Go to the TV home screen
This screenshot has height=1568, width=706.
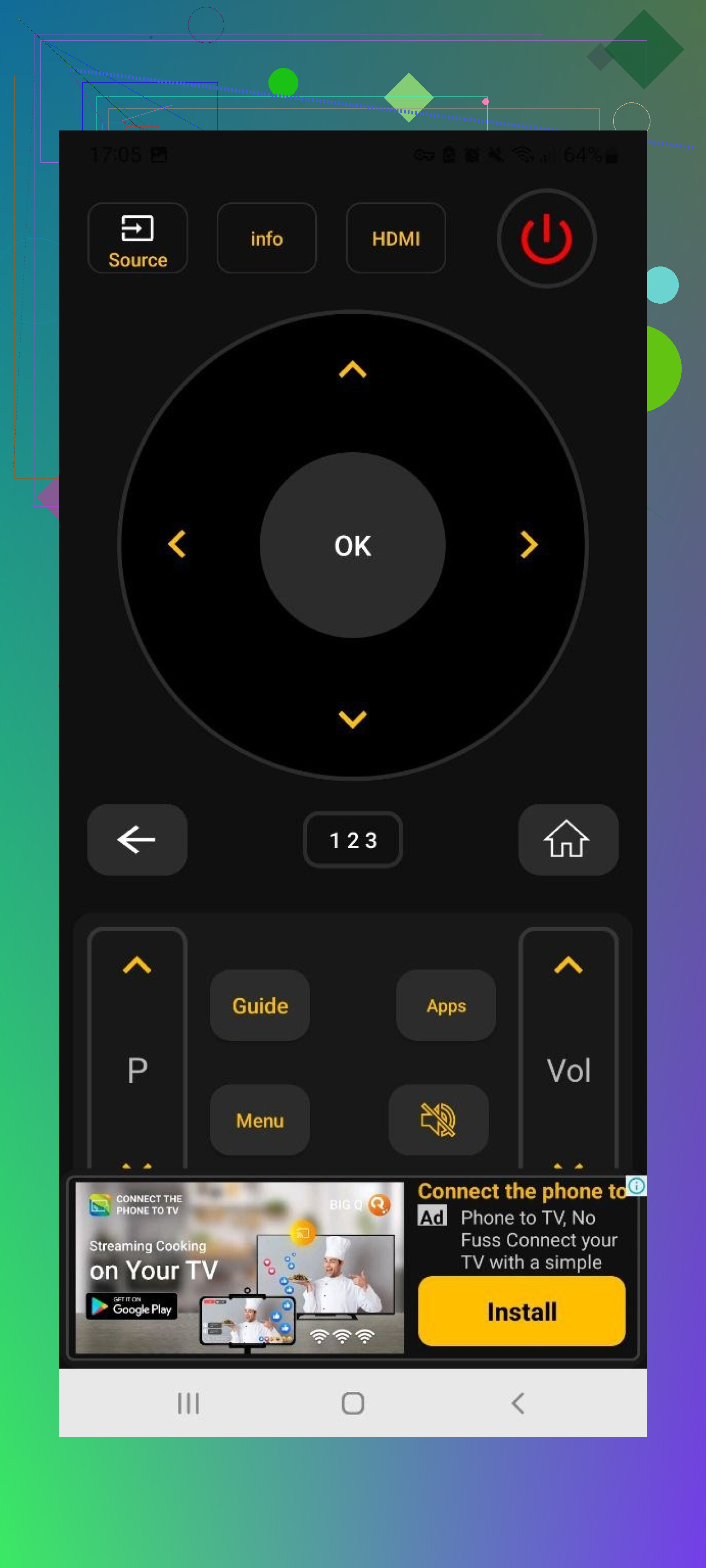click(x=567, y=839)
